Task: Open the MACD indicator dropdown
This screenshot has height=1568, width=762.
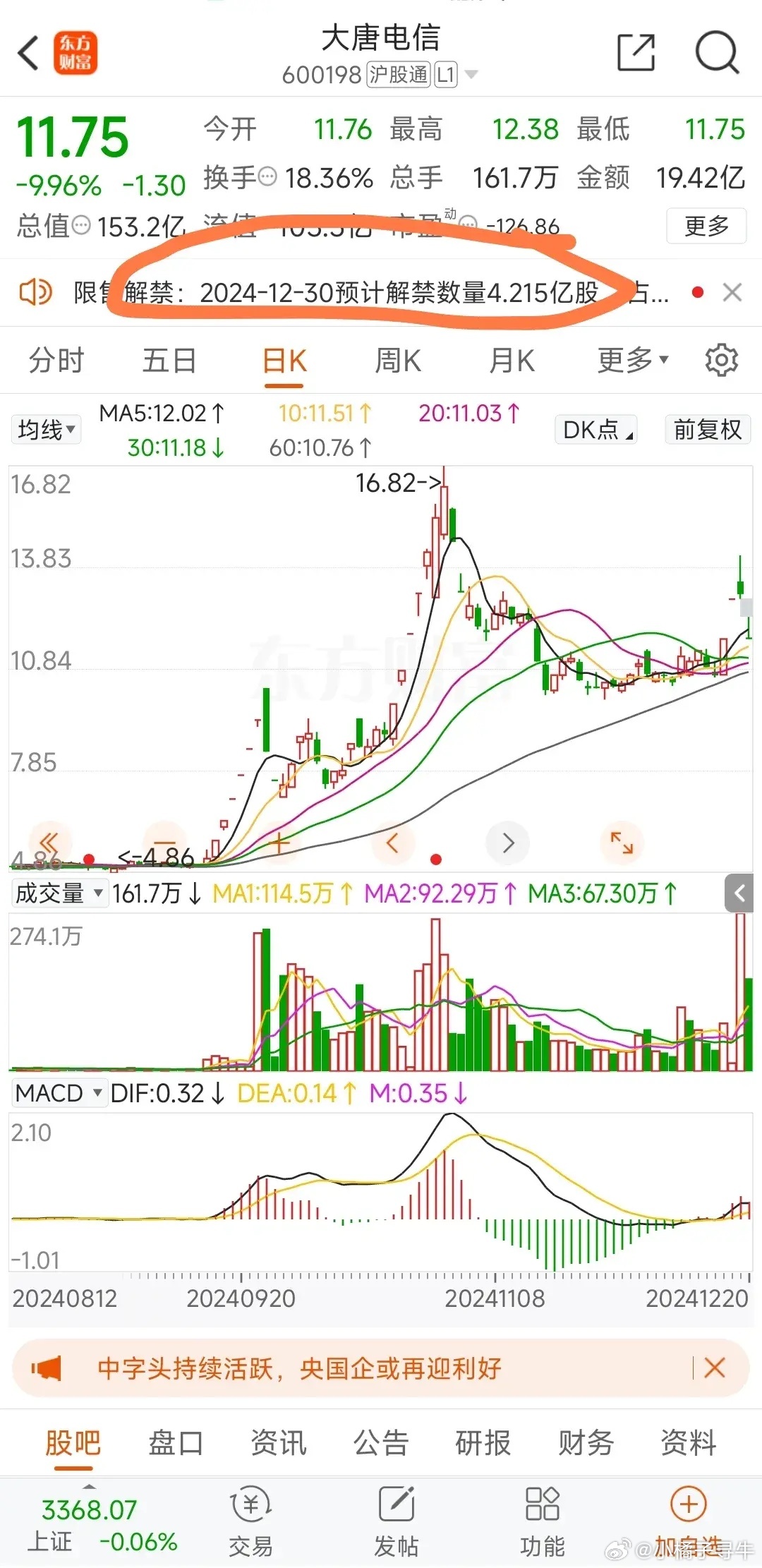Action: tap(59, 1093)
